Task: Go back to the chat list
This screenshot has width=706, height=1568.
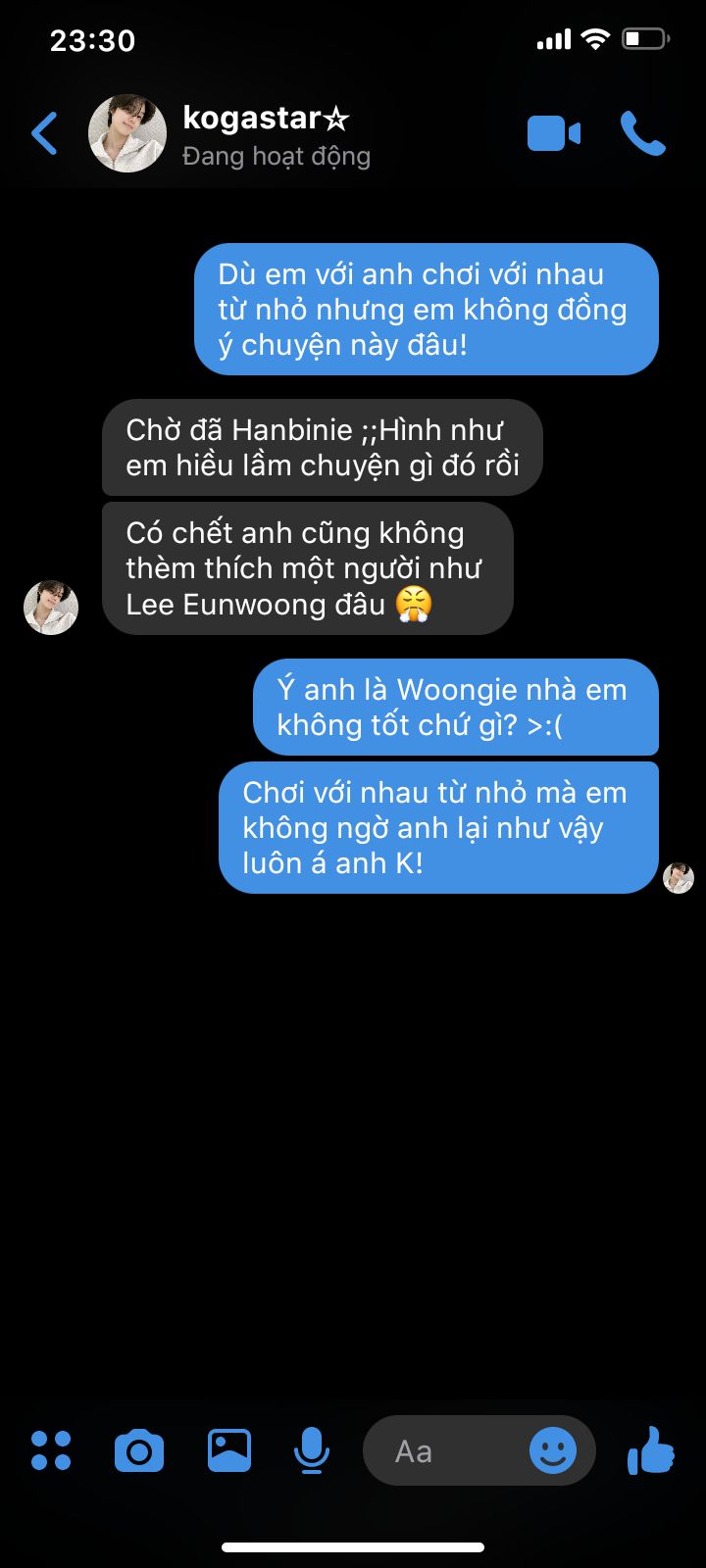Action: coord(44,134)
